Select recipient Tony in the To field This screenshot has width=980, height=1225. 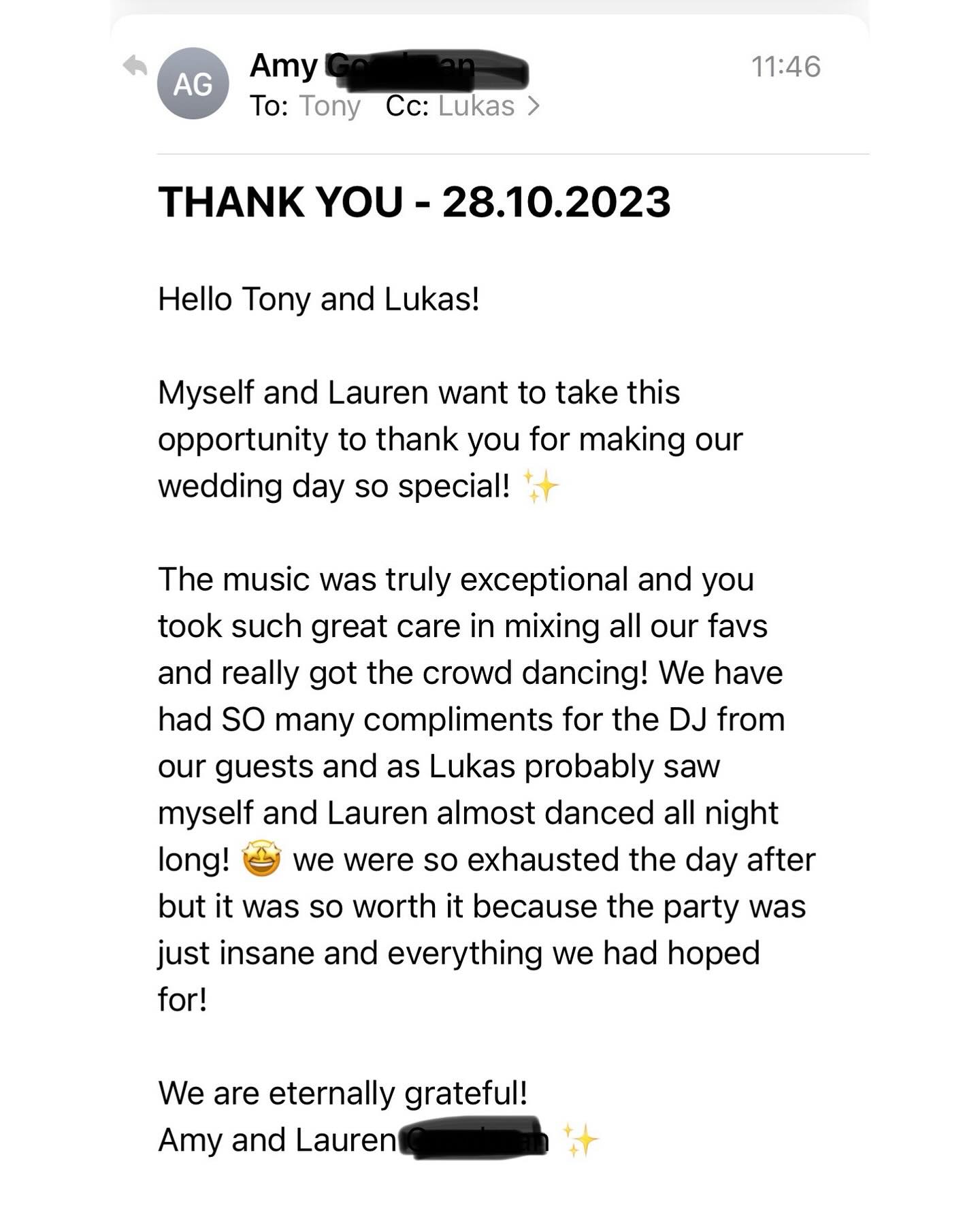pyautogui.click(x=329, y=106)
